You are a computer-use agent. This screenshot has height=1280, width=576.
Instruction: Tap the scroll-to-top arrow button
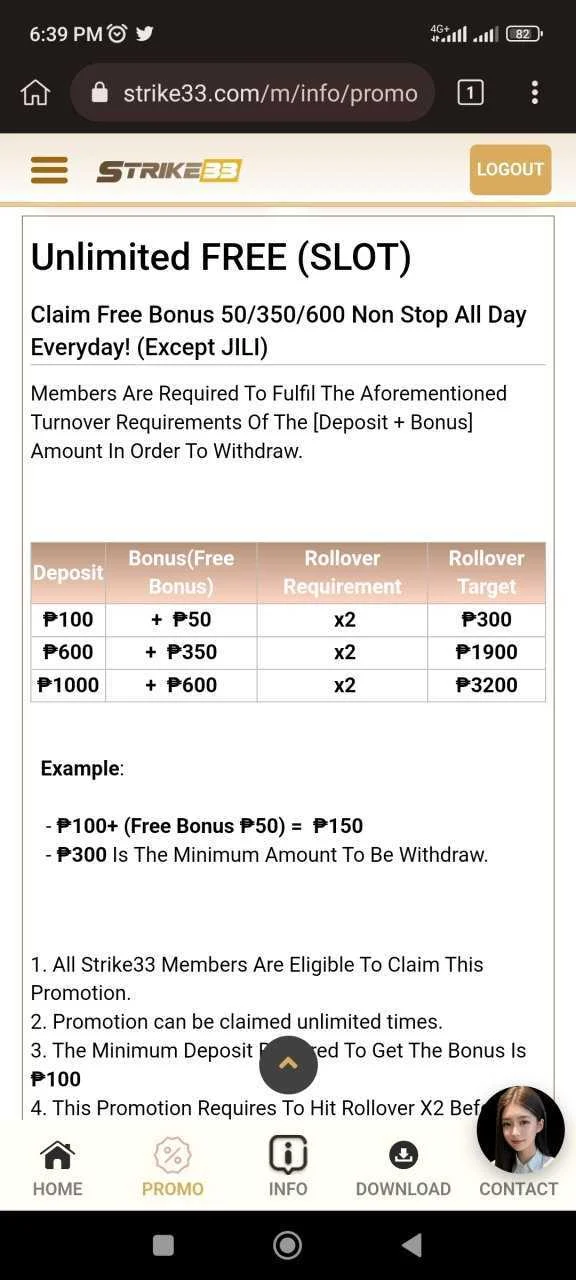tap(288, 1064)
